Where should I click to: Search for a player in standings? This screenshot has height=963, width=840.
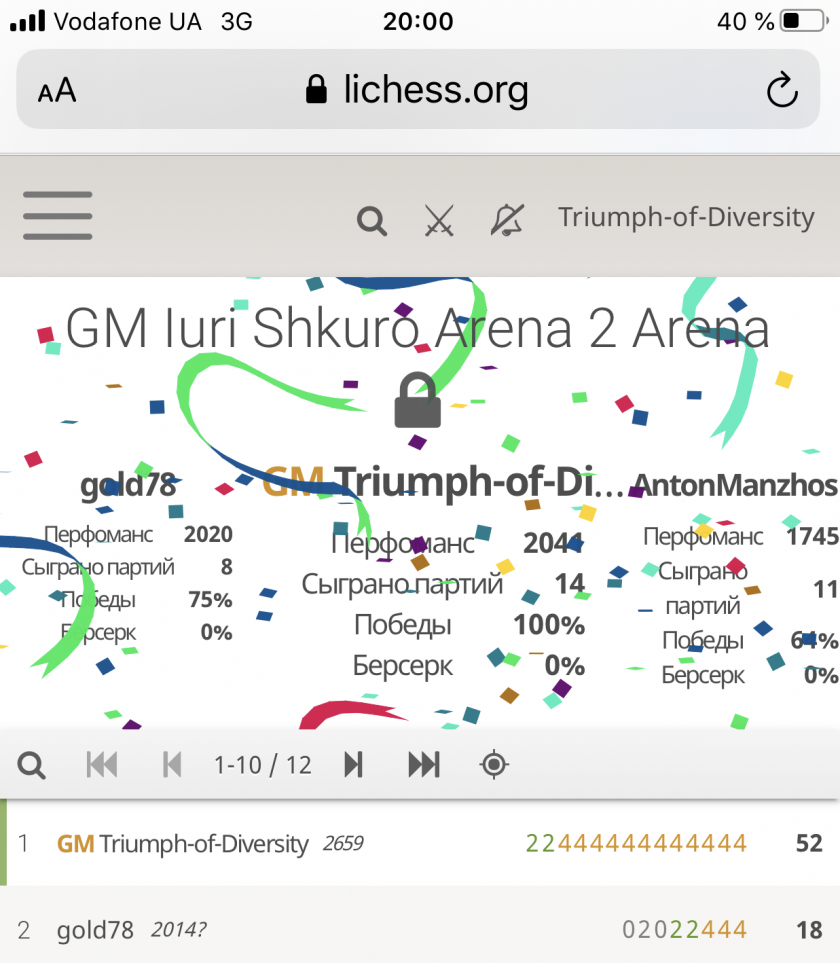(32, 765)
